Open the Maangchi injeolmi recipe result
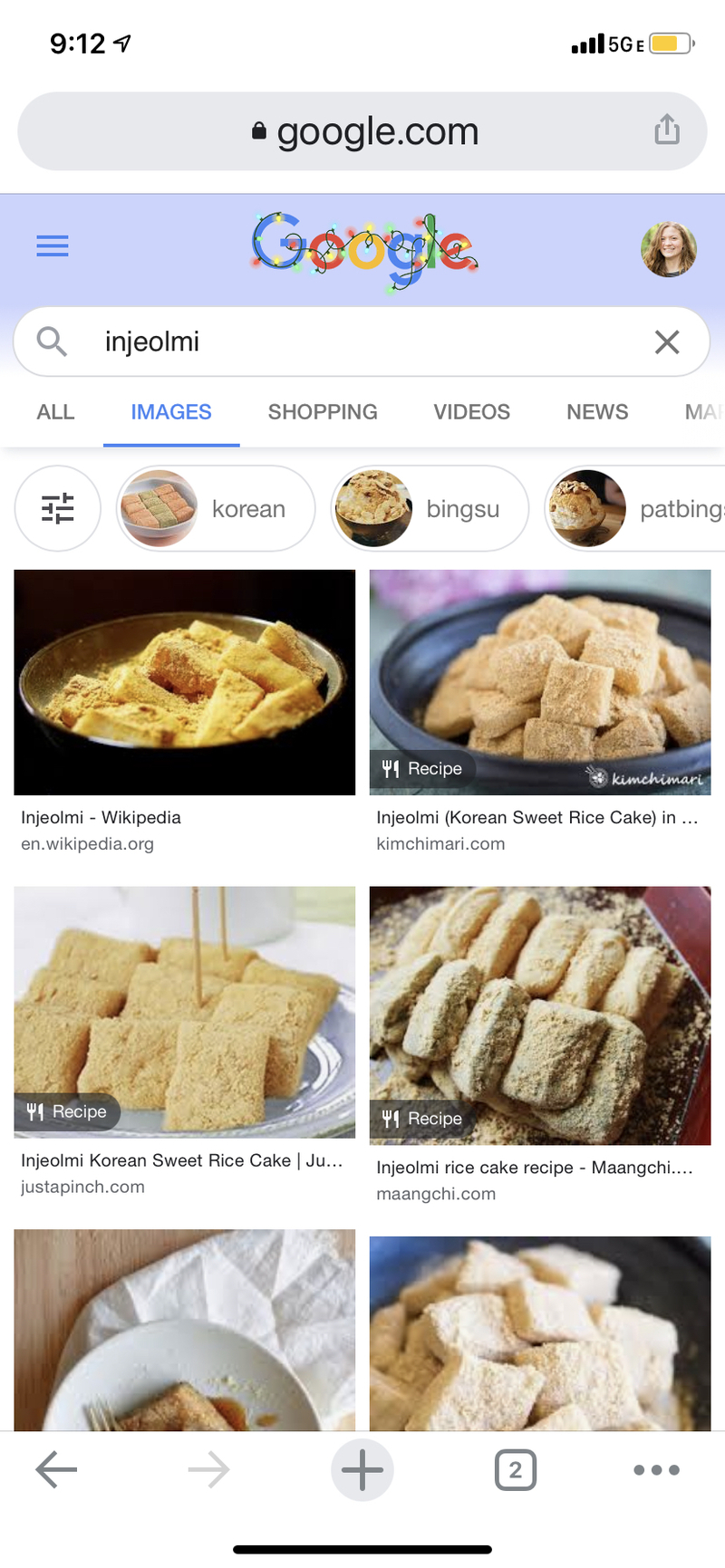 point(540,1015)
